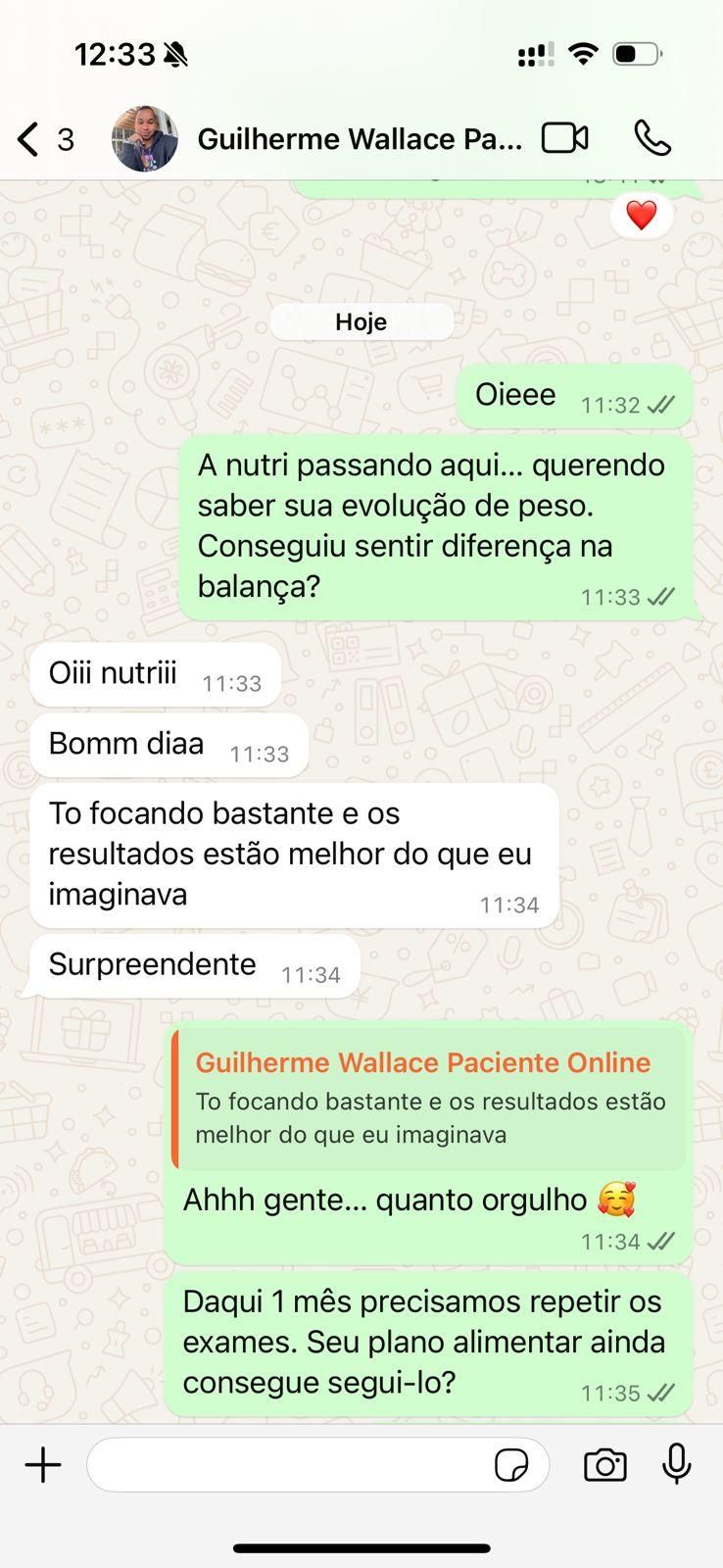Open Guilherme Wallace's profile photo

145,139
